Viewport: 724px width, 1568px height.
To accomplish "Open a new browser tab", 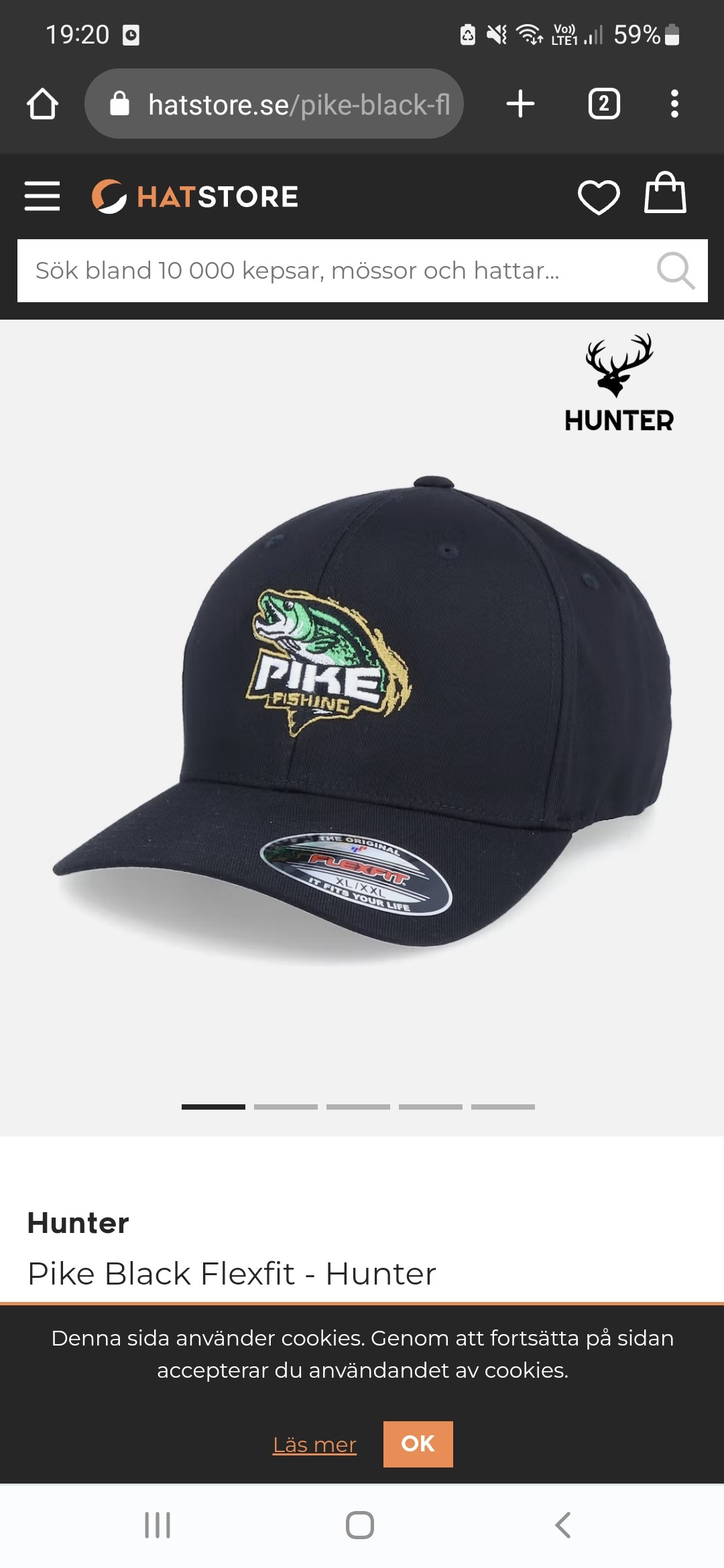I will pyautogui.click(x=520, y=104).
